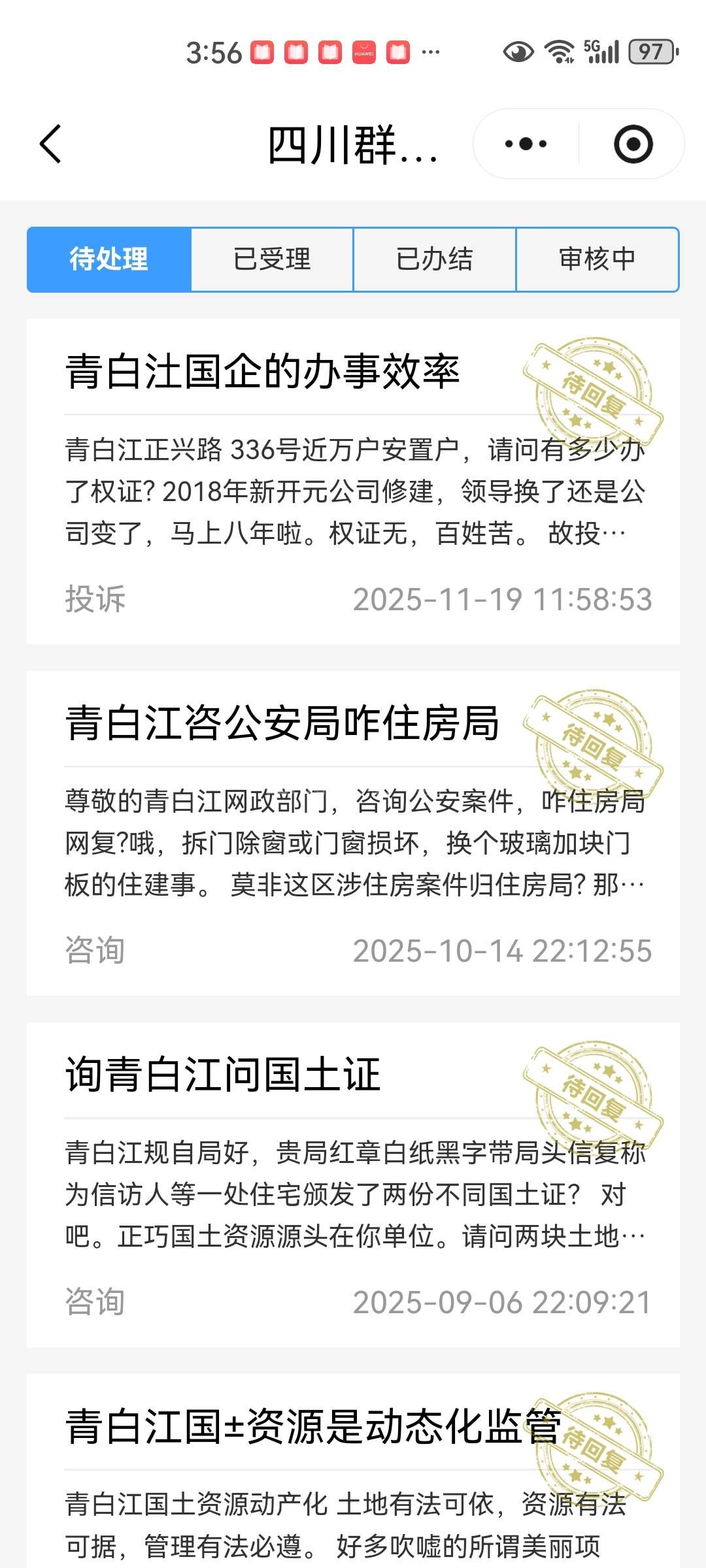Switch to the 已受理 tab
Viewport: 706px width, 1568px height.
(x=272, y=259)
